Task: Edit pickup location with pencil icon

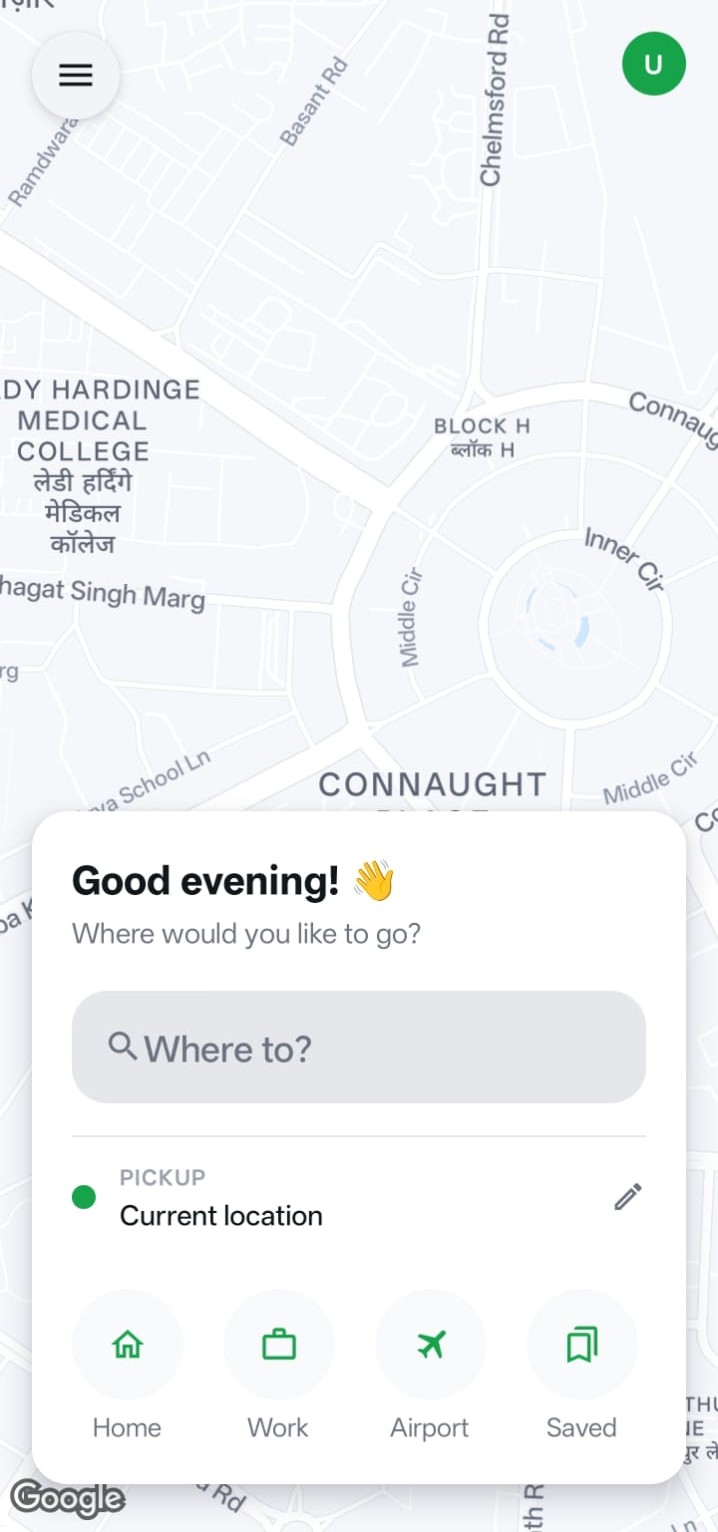Action: click(x=628, y=1196)
